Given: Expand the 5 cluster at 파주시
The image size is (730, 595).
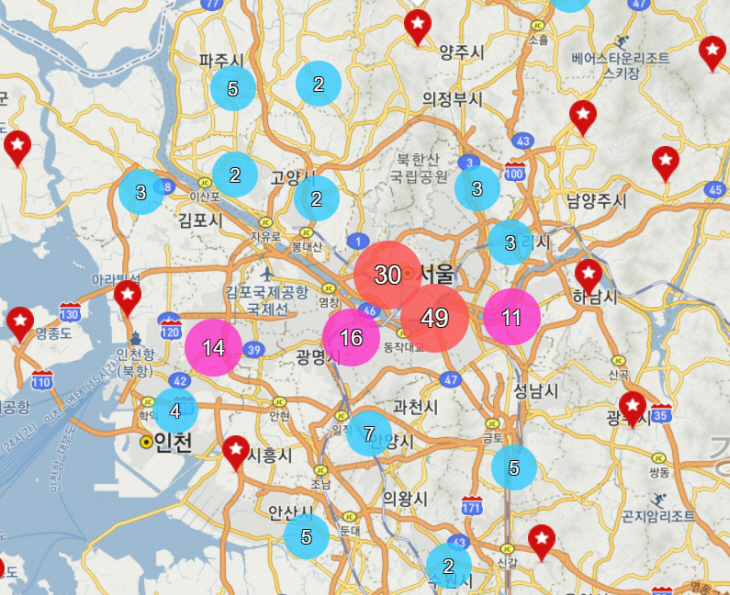Looking at the screenshot, I should point(233,89).
